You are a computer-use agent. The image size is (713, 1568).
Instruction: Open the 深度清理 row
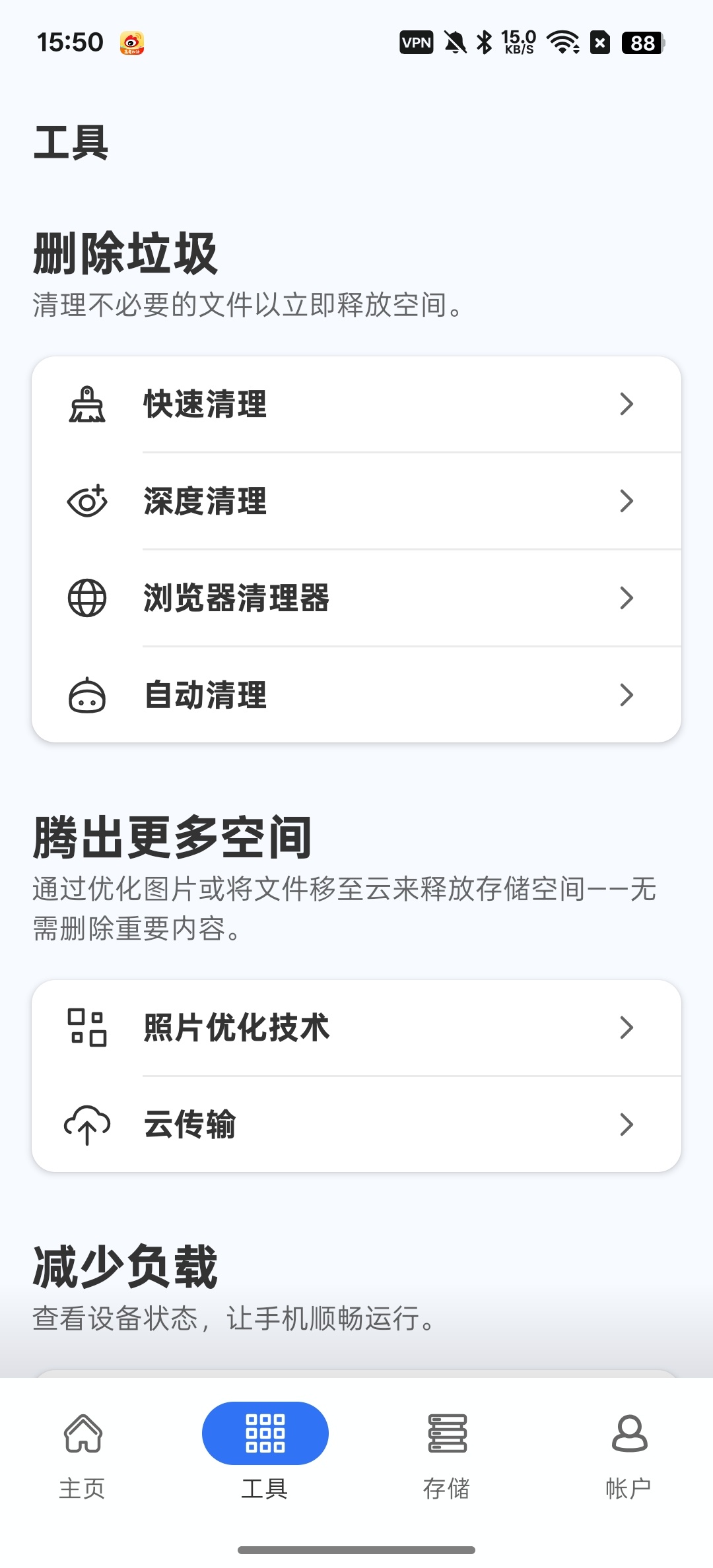click(356, 502)
